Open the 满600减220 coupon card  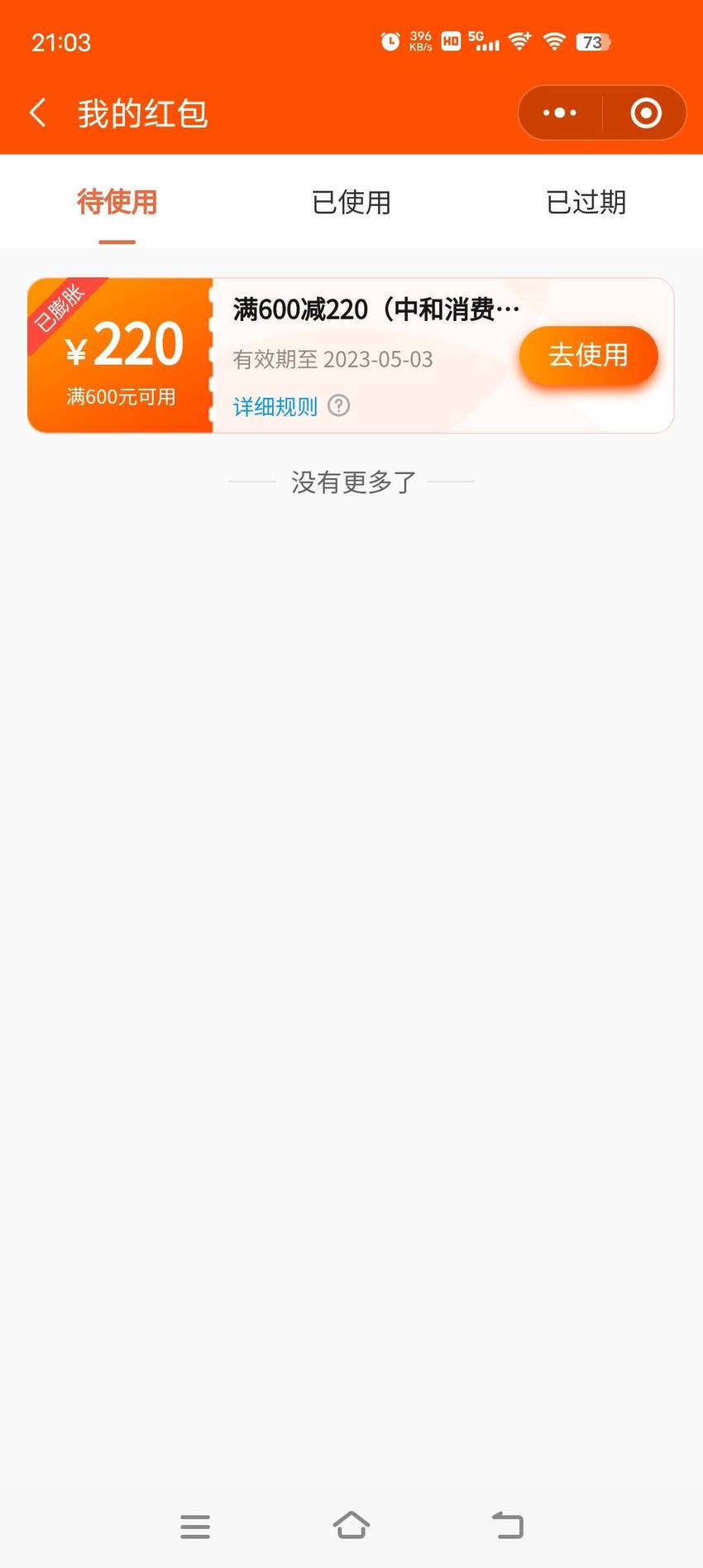click(351, 355)
